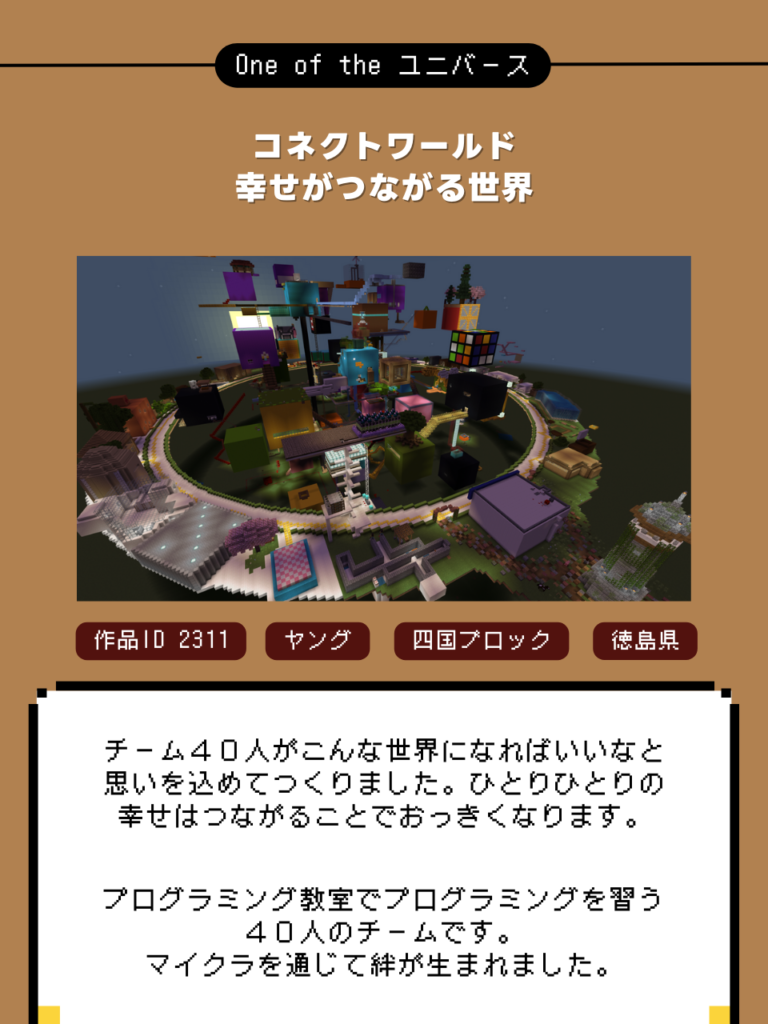Viewport: 768px width, 1024px height.
Task: Select the 四国ブロック chip
Action: (481, 641)
